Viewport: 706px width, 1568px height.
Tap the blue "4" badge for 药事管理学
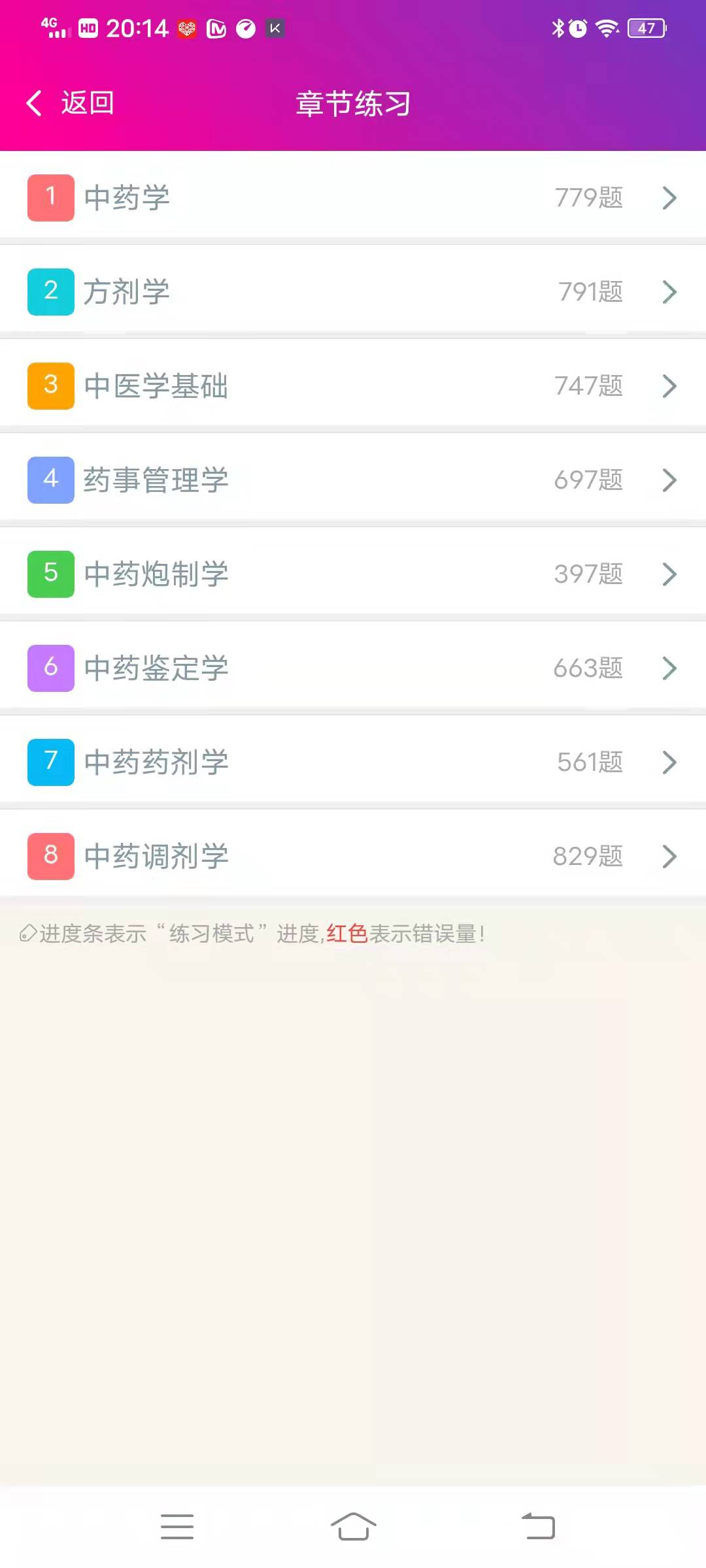50,480
